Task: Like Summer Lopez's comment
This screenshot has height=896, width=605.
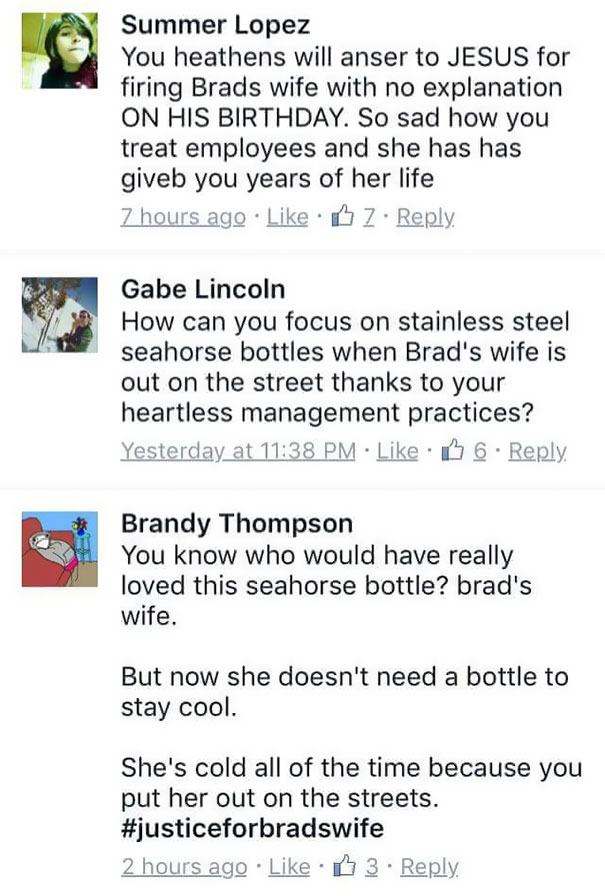Action: tap(288, 216)
